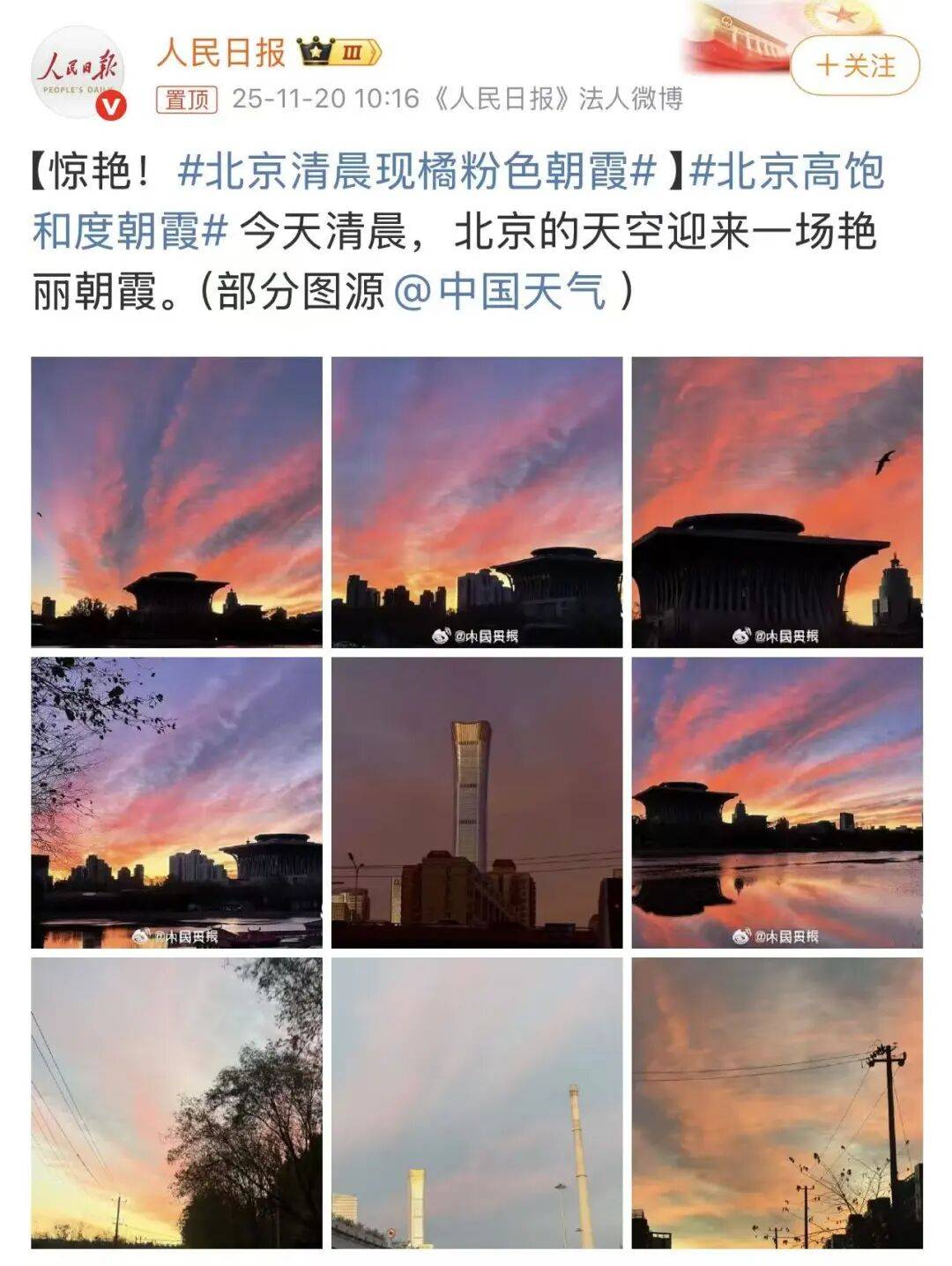This screenshot has height=1266, width=952.
Task: View first photo of fan-shaped sunrise clouds
Action: click(x=176, y=502)
